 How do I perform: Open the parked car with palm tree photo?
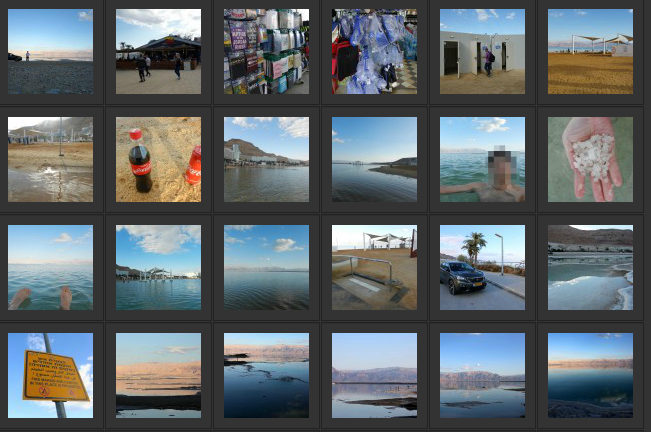point(482,267)
